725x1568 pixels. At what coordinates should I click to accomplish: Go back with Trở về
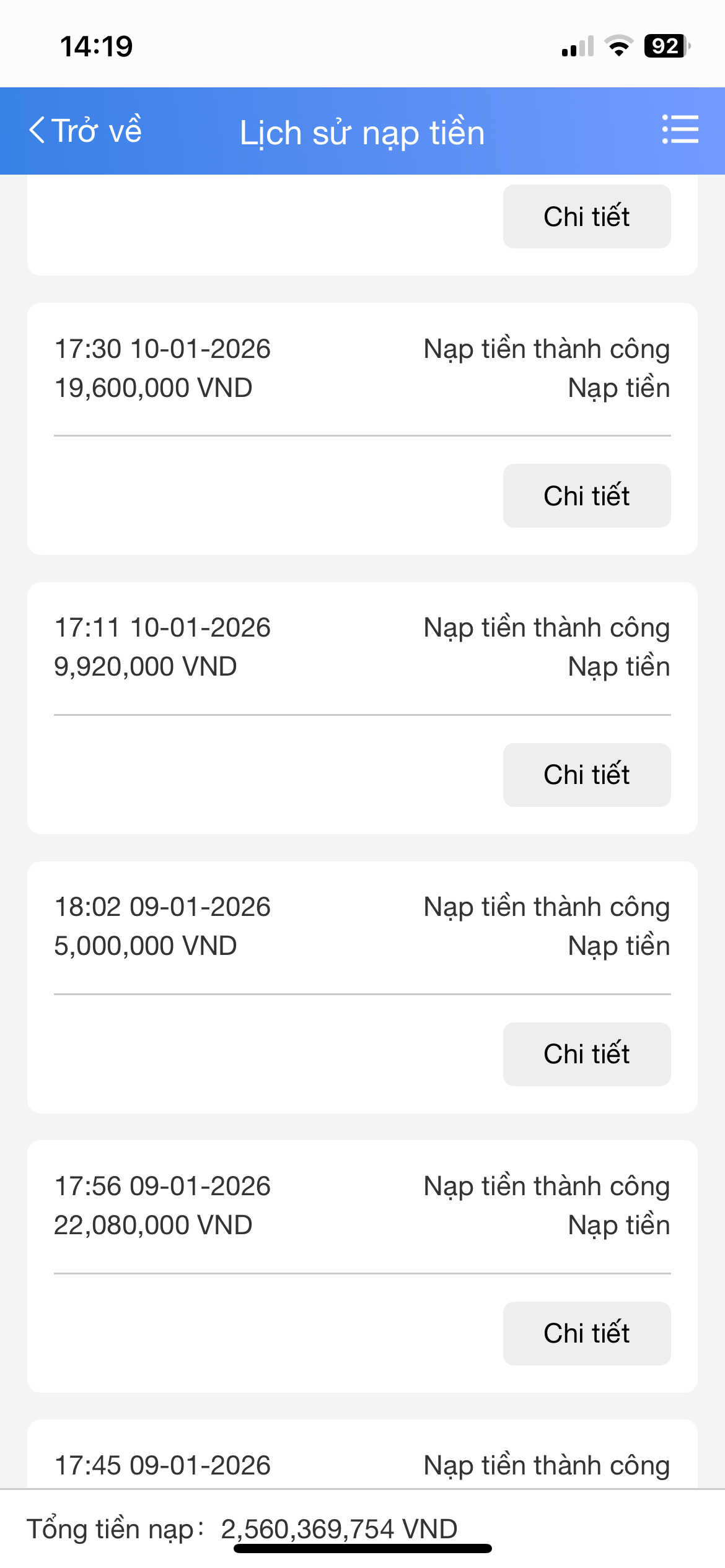tap(86, 131)
